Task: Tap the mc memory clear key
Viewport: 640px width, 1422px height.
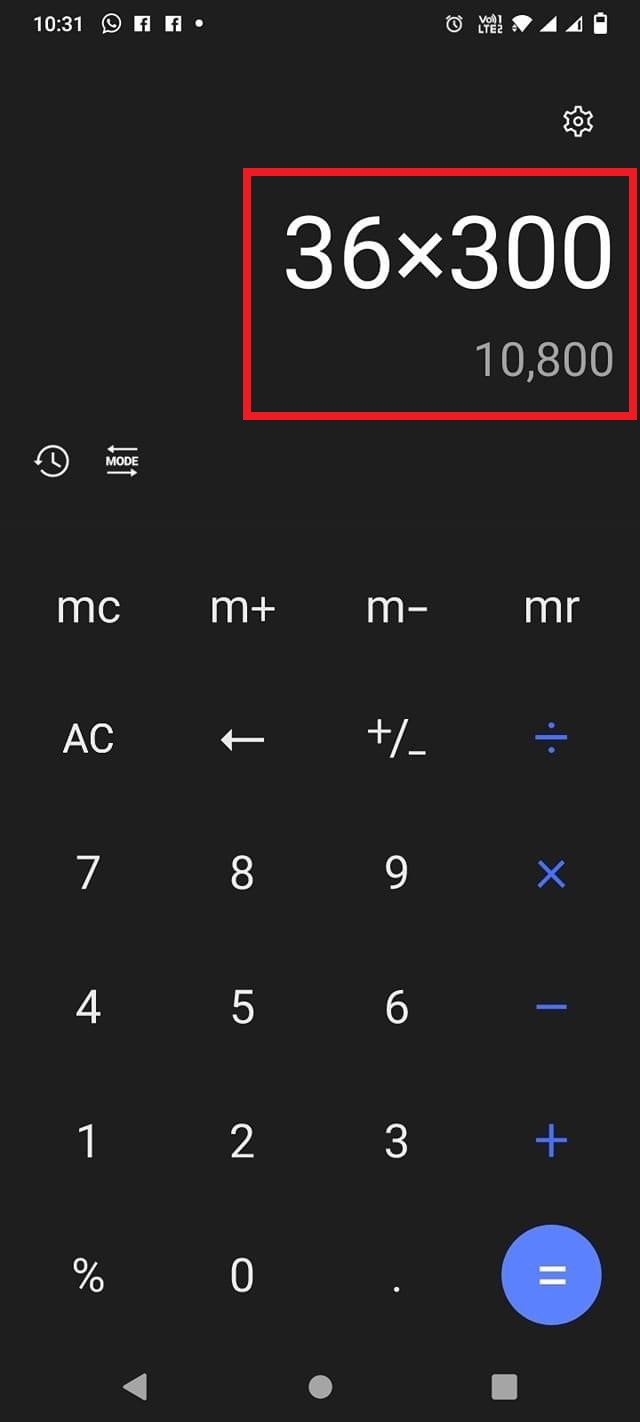Action: (x=88, y=608)
